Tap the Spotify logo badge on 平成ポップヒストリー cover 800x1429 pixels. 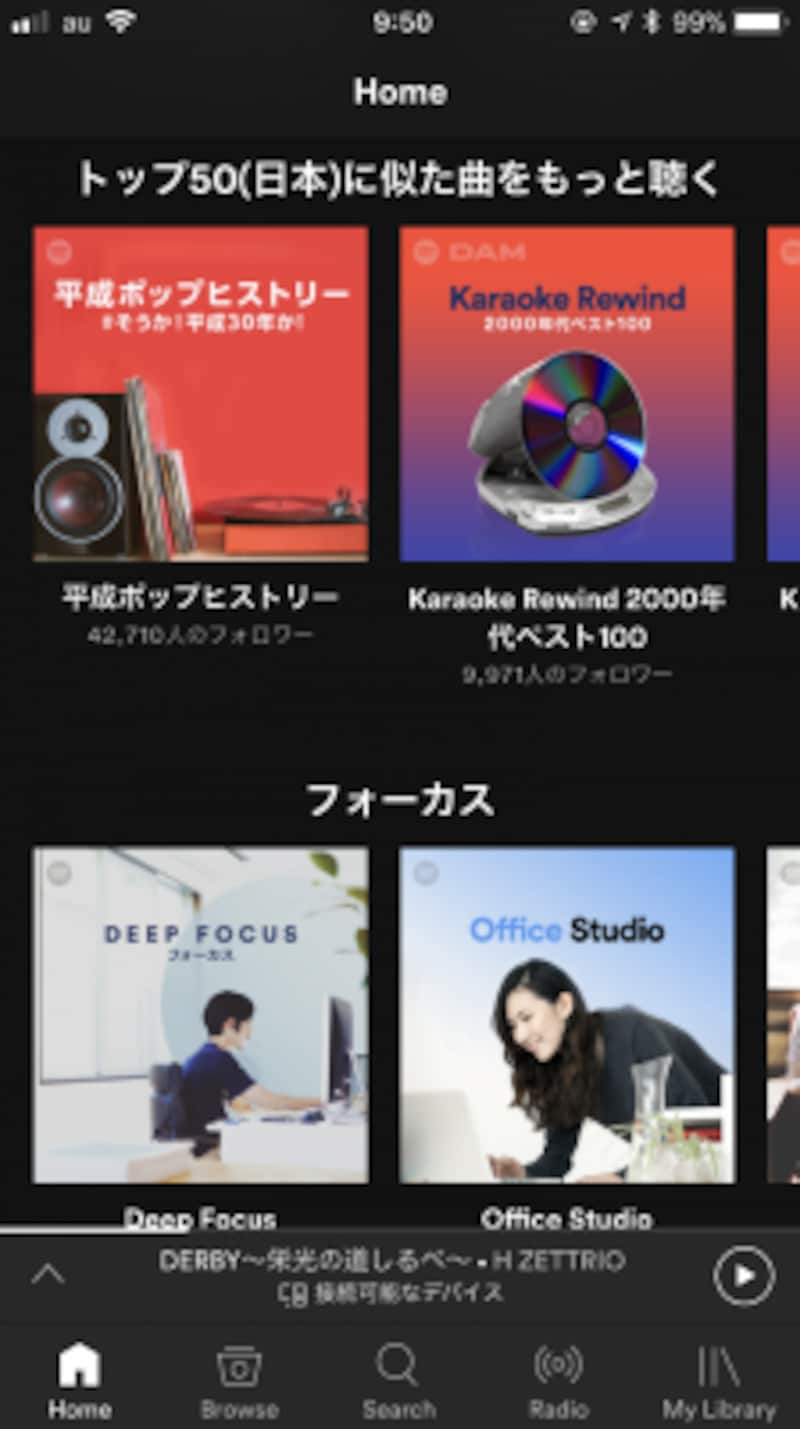60,253
